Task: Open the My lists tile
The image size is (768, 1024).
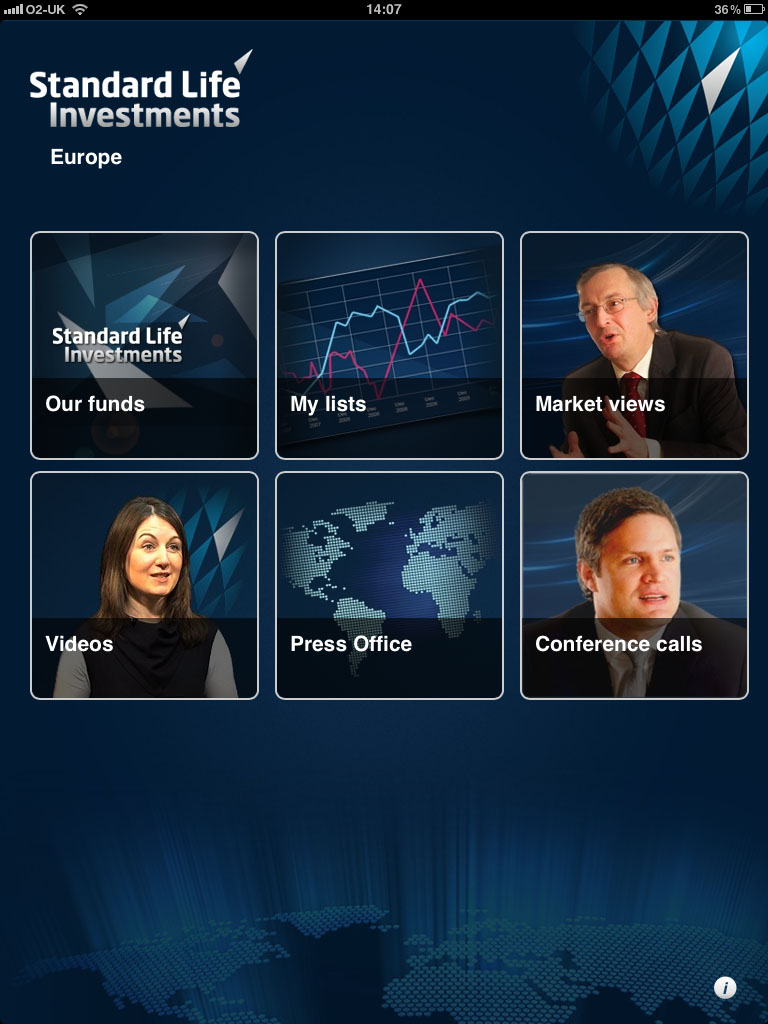Action: tap(389, 345)
